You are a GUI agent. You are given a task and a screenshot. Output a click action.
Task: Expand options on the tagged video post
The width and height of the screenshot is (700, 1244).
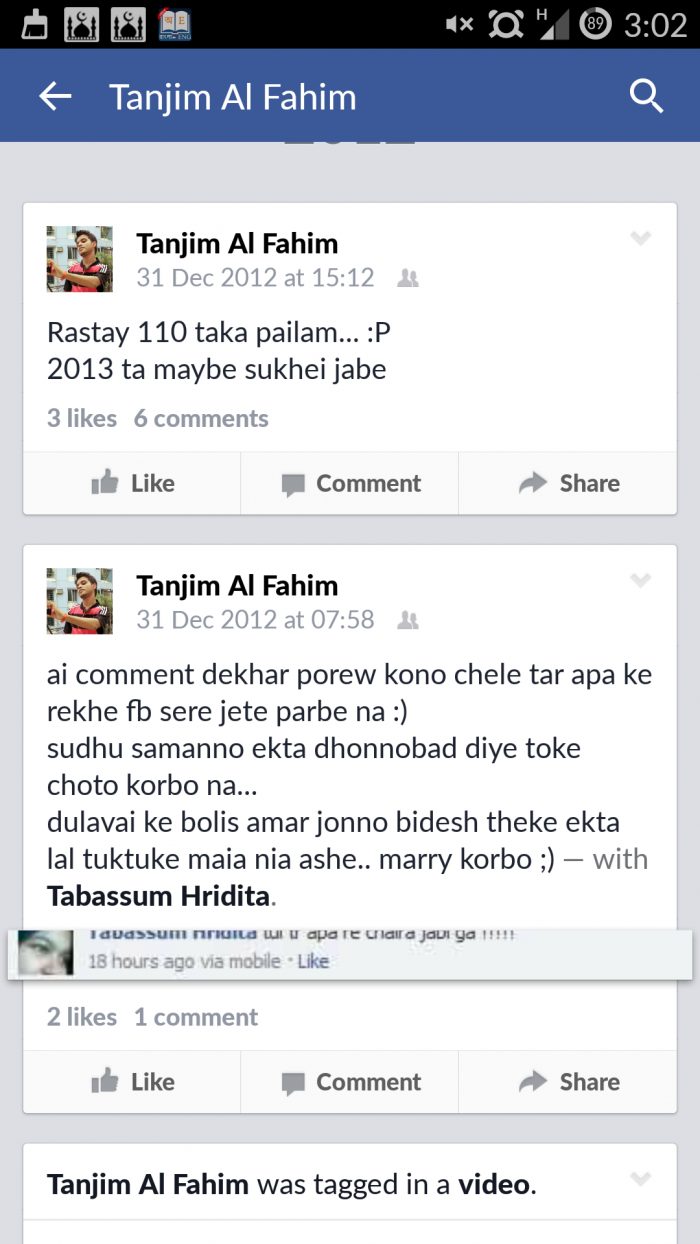640,1178
